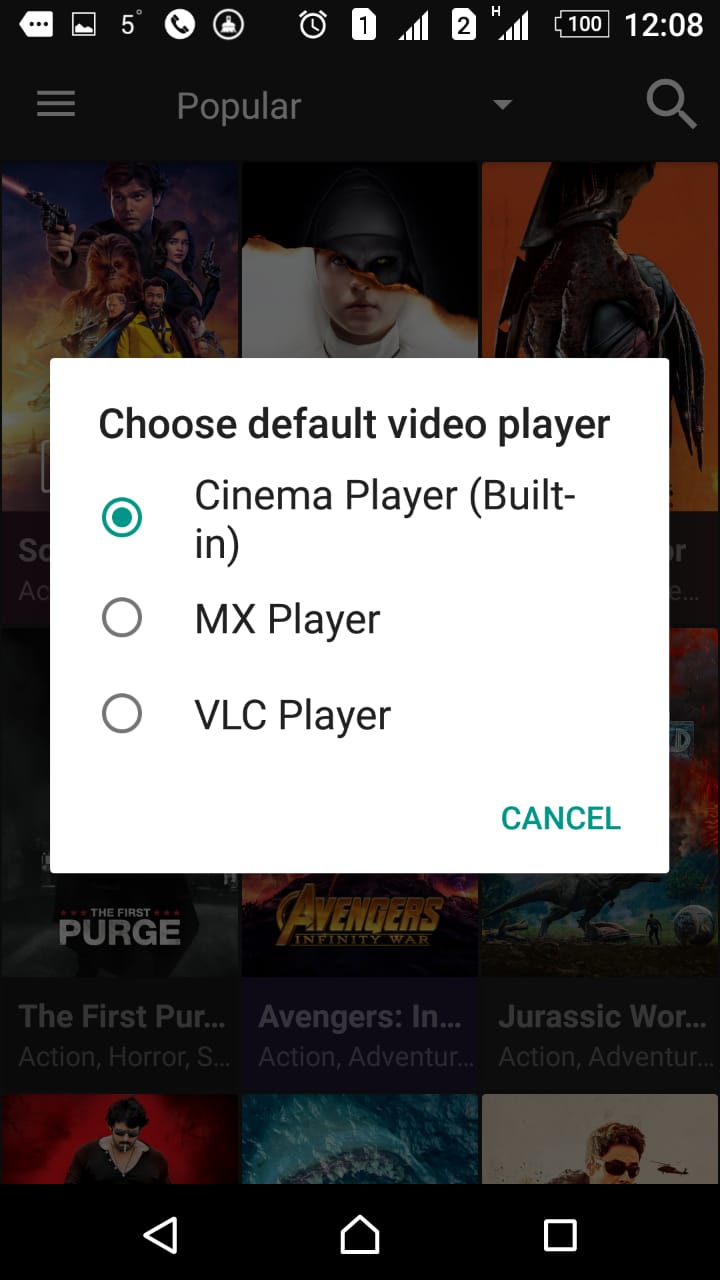Select Cinema Player (Built-in) option
Screen dimensions: 720x1280
click(122, 518)
